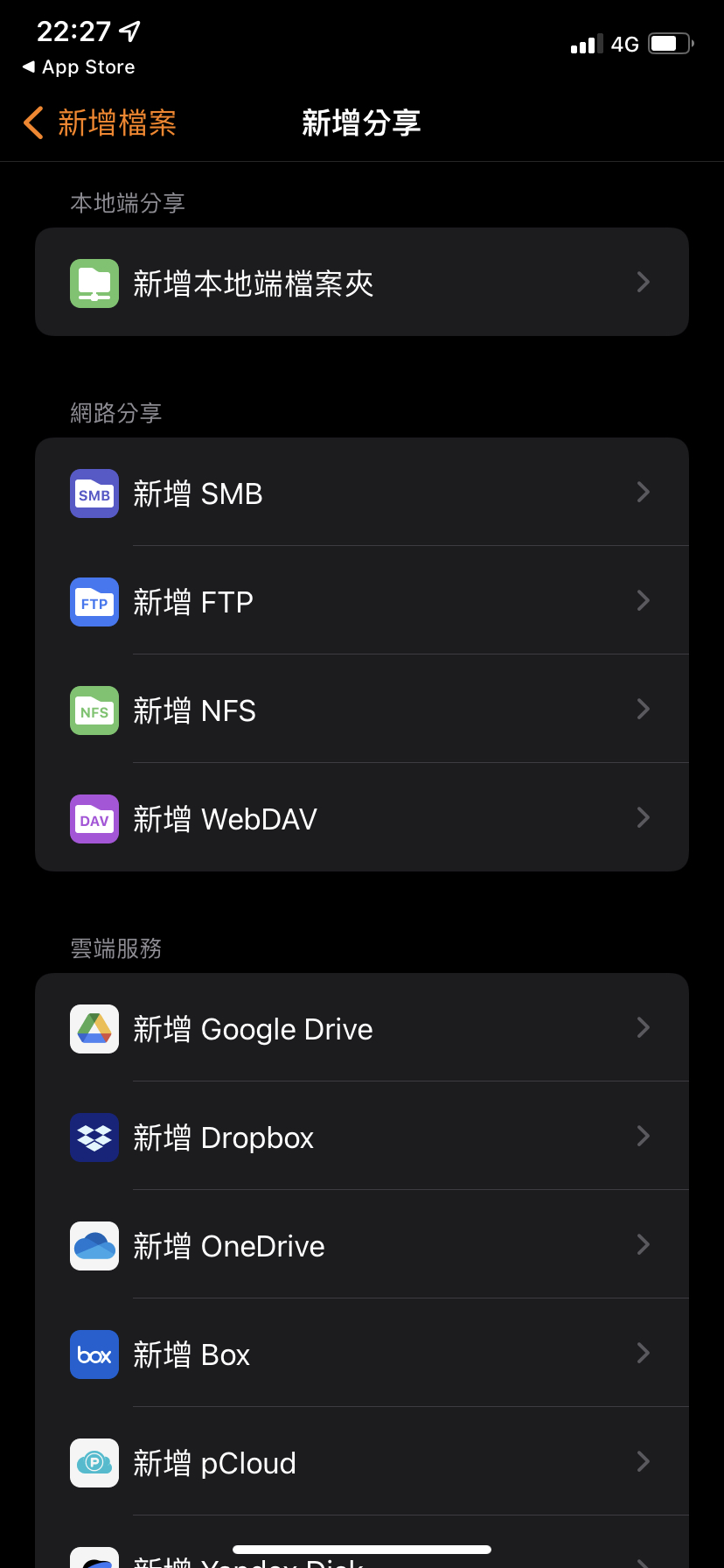The width and height of the screenshot is (724, 1568).
Task: Return to App Store from status bar
Action: coord(79,67)
